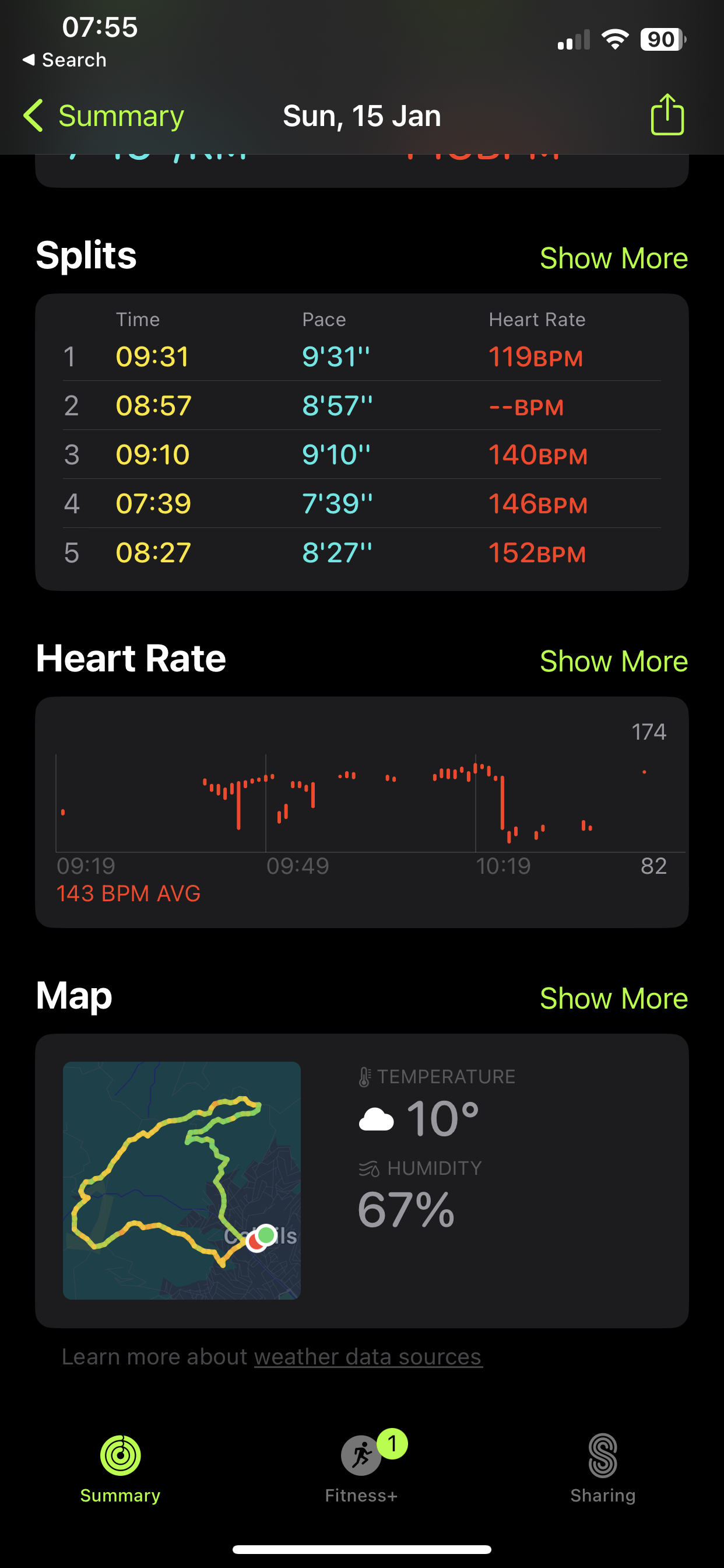Show more Map details
Image resolution: width=724 pixels, height=1568 pixels.
[613, 998]
